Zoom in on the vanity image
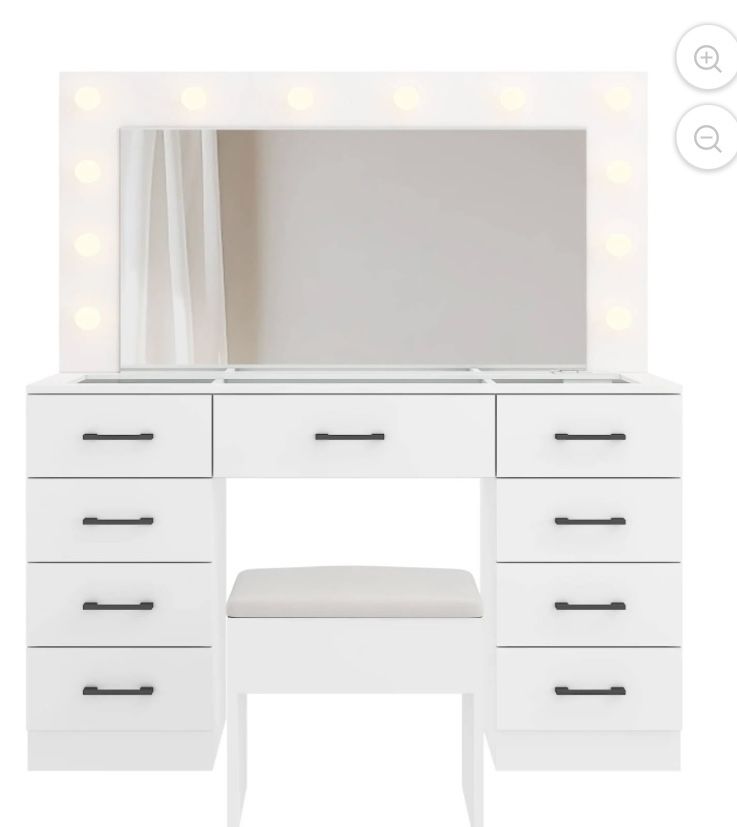The width and height of the screenshot is (737, 827). coord(707,60)
